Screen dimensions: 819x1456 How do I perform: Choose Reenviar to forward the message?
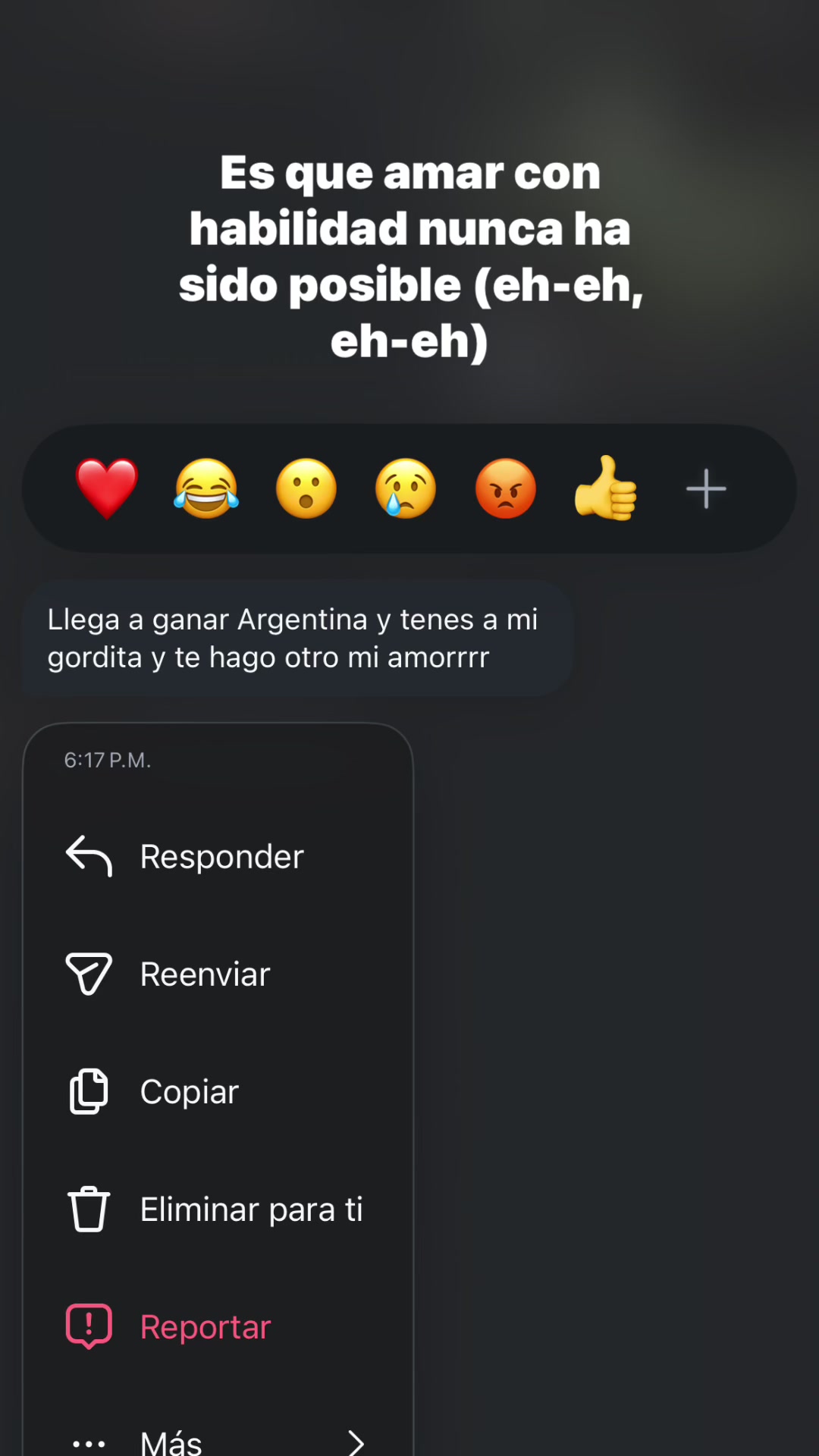[218, 974]
